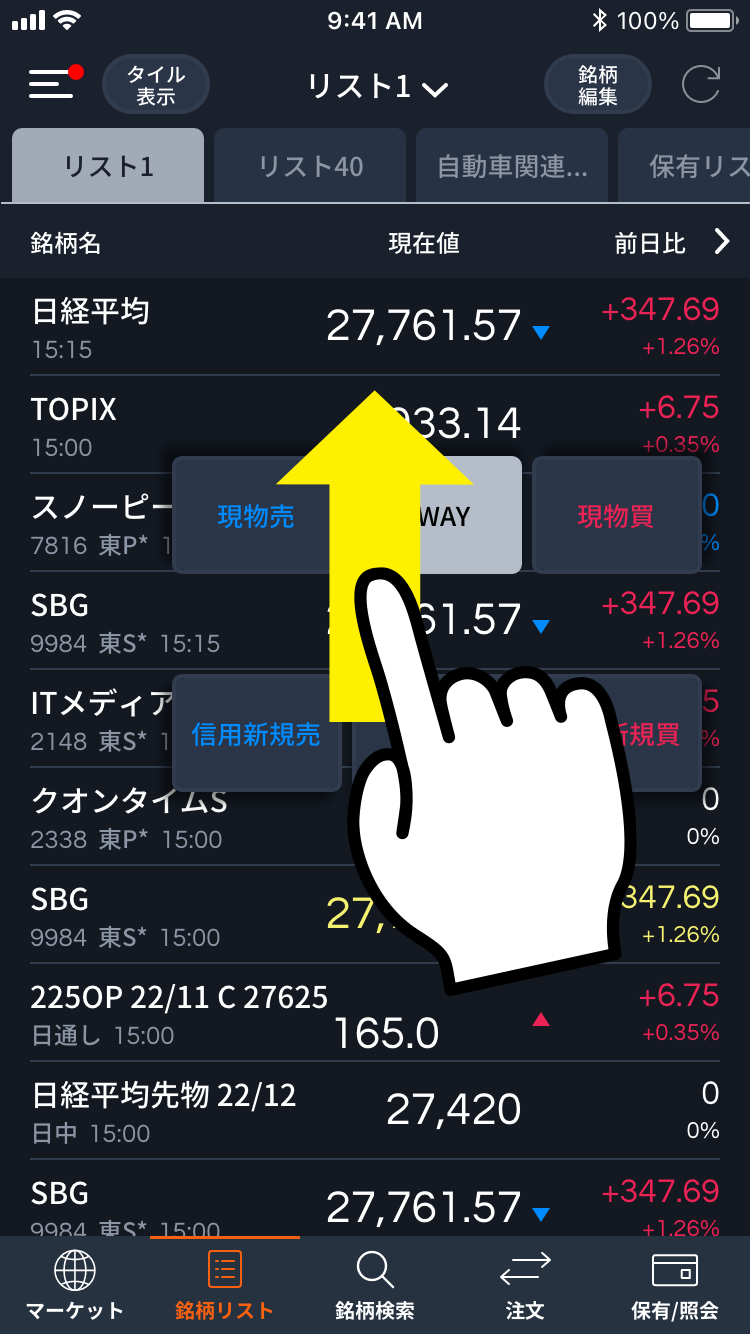Image resolution: width=750 pixels, height=1334 pixels.
Task: Choose 信用新規売 order
Action: coord(256,734)
